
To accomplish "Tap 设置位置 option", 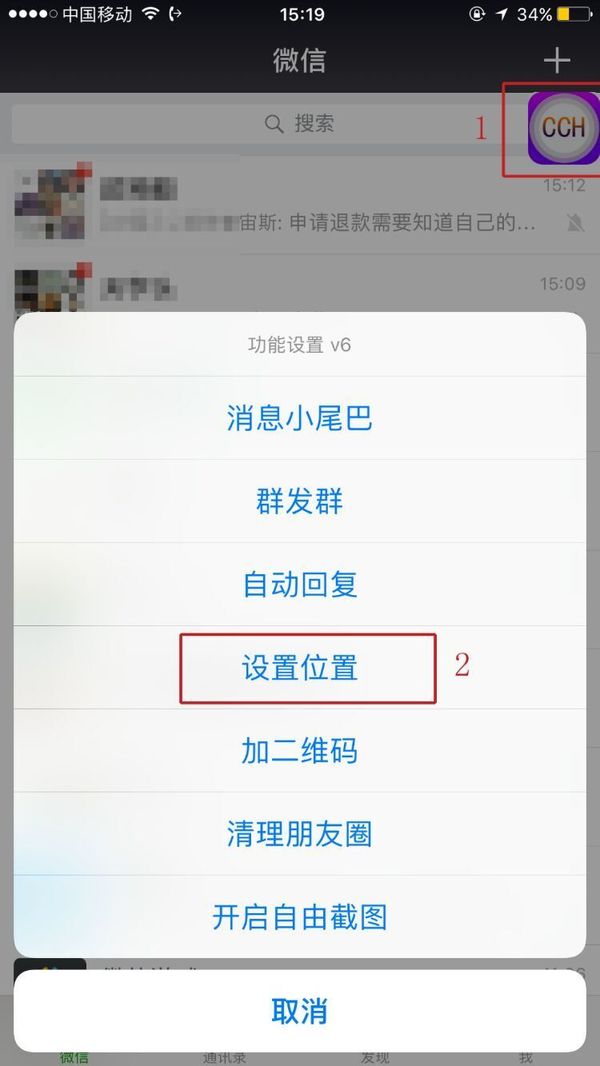I will coord(300,668).
